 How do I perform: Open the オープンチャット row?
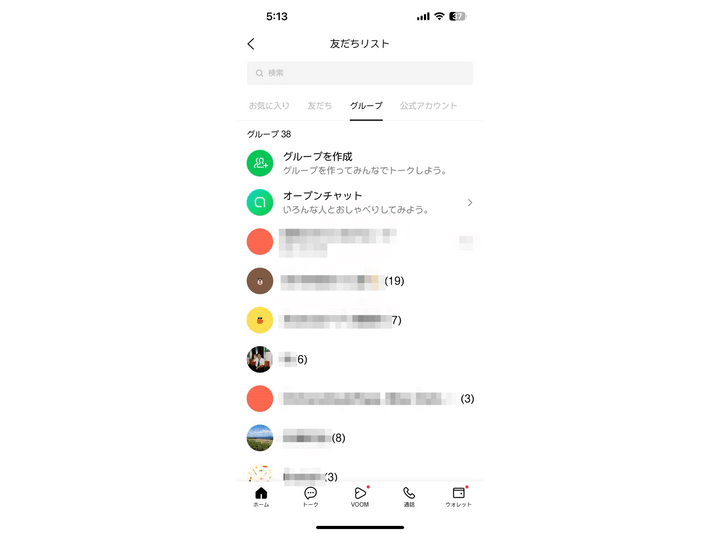pos(360,202)
